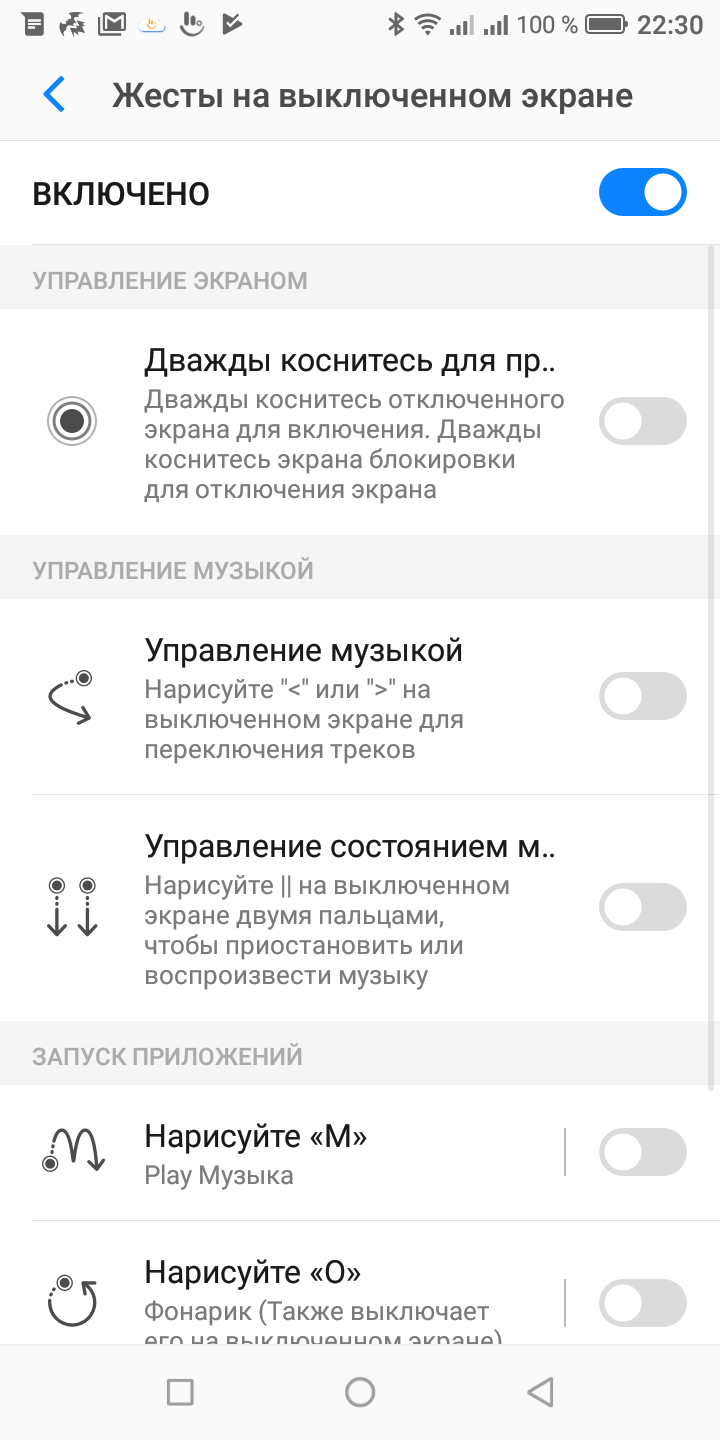Turn on the Управление музыкой switch
This screenshot has width=720, height=1440.
click(x=642, y=696)
